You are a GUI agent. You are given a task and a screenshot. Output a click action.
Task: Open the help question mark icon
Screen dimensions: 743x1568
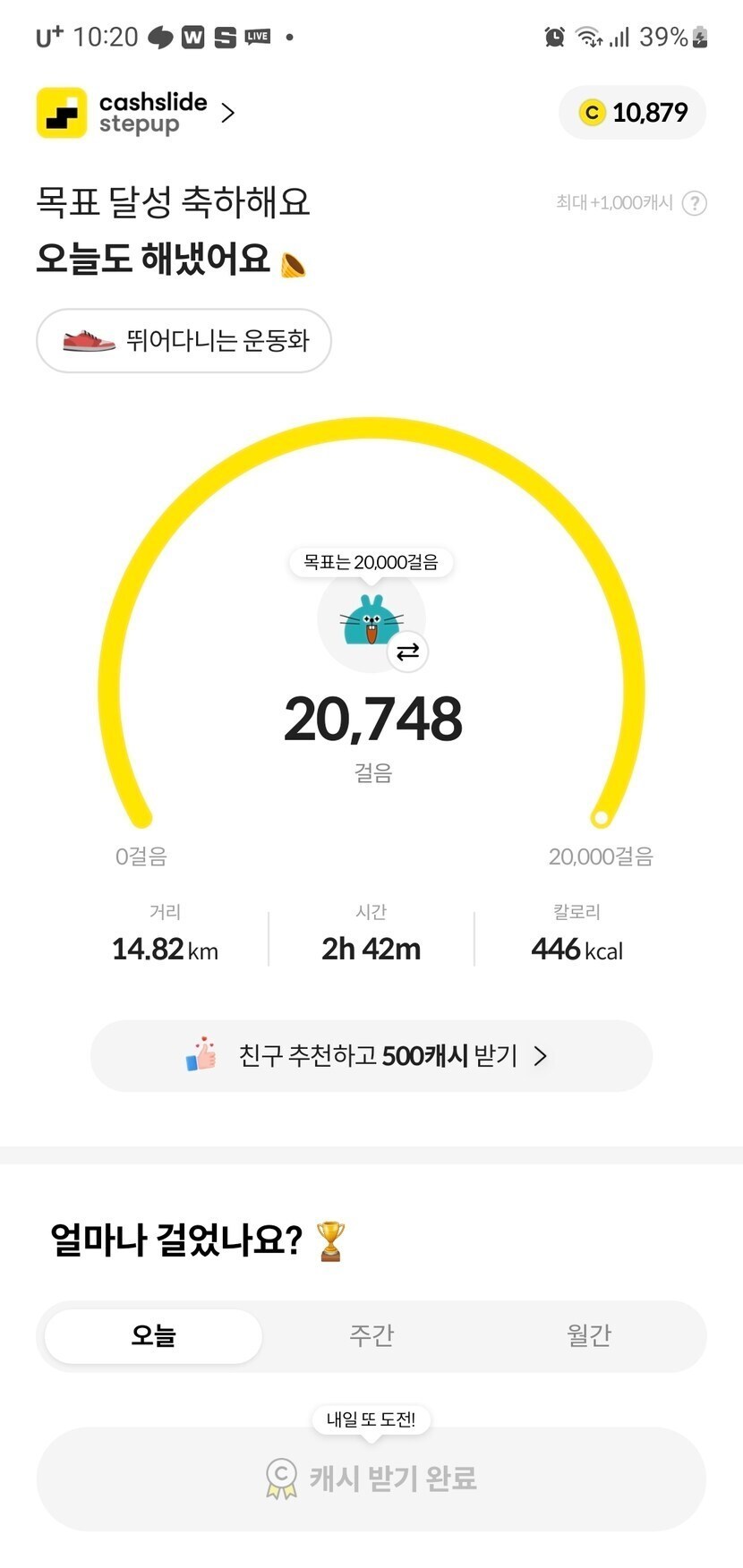pyautogui.click(x=694, y=203)
